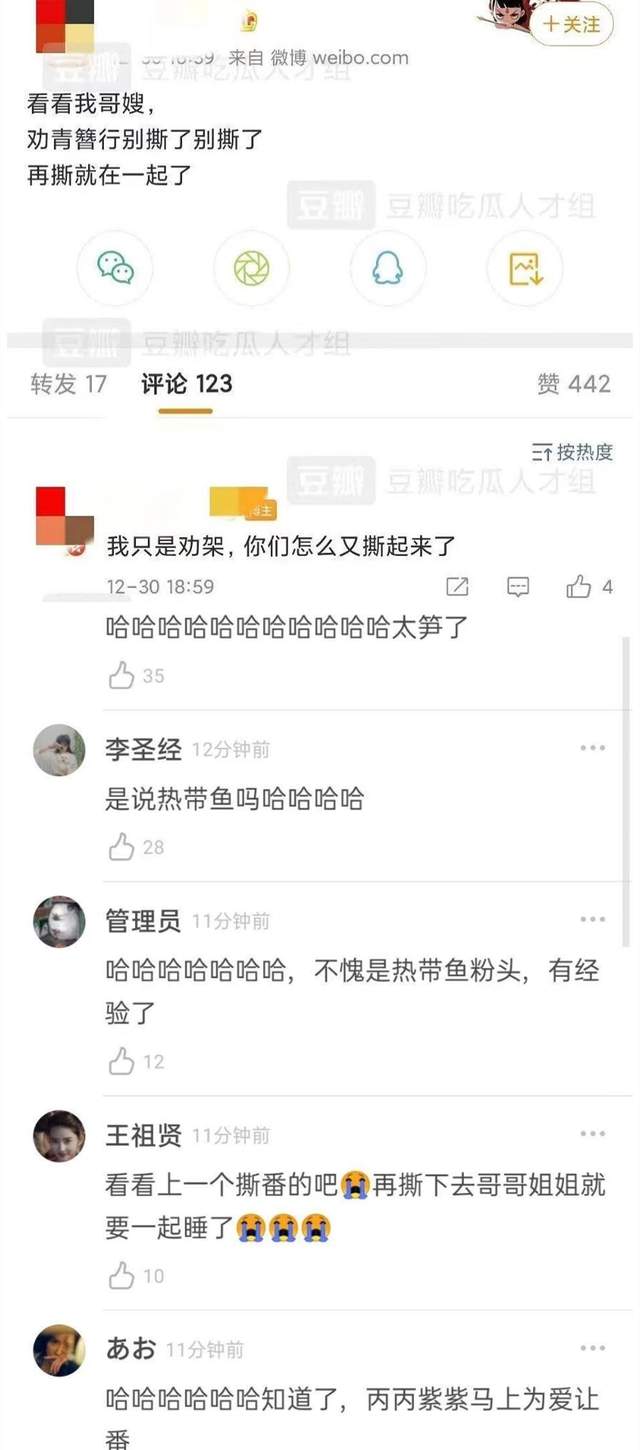The height and width of the screenshot is (1450, 640).
Task: Switch to the 转发 17 tab
Action: click(68, 384)
